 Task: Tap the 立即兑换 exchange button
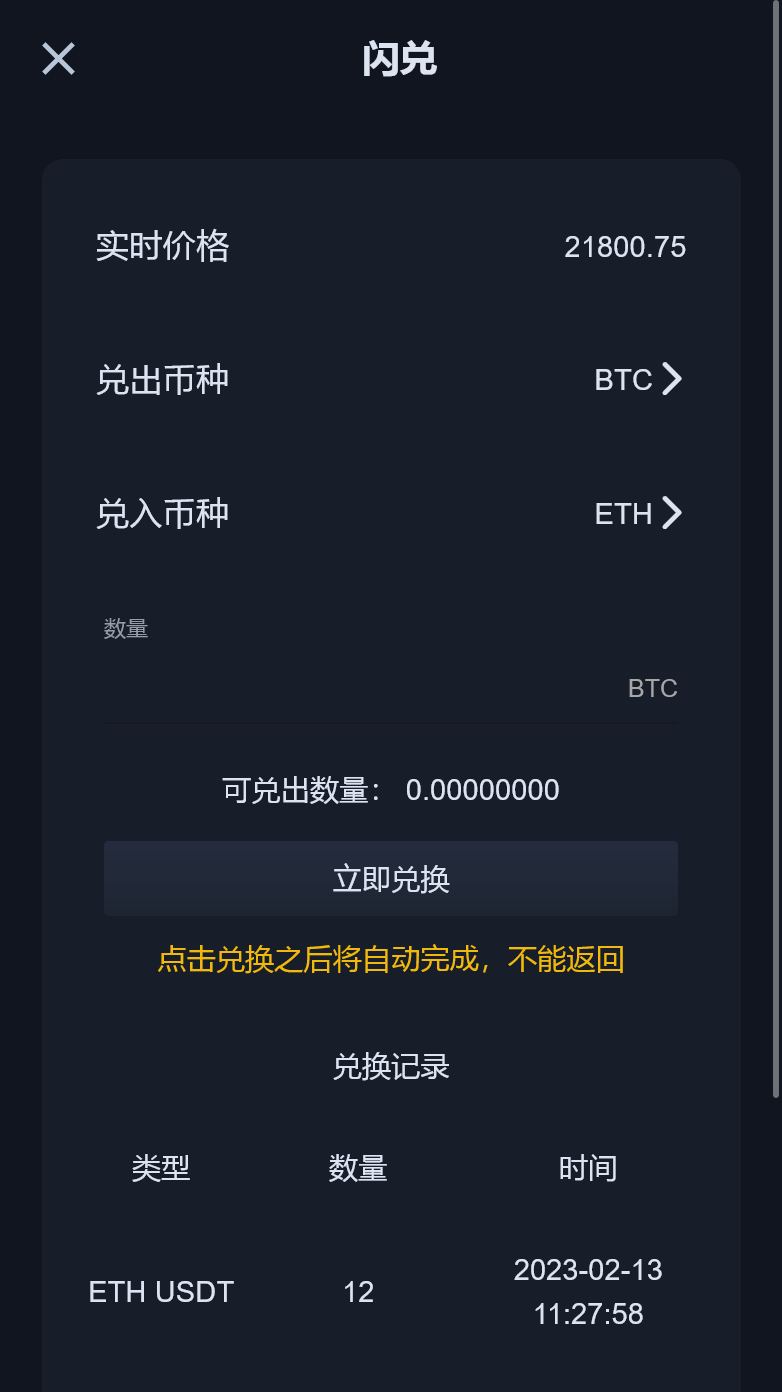(391, 878)
